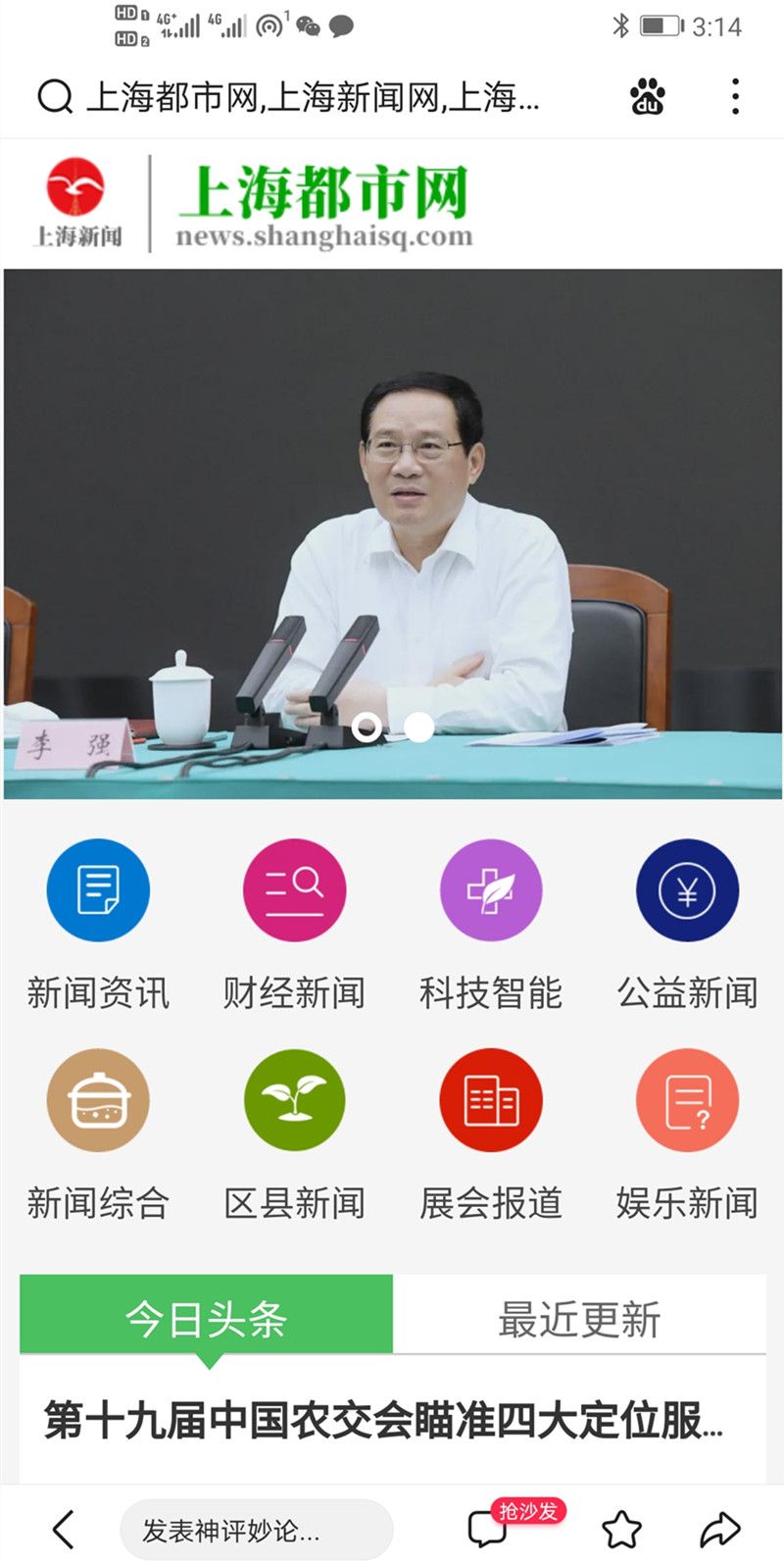Tap the 发表神评妙论 comment field

click(x=255, y=1529)
